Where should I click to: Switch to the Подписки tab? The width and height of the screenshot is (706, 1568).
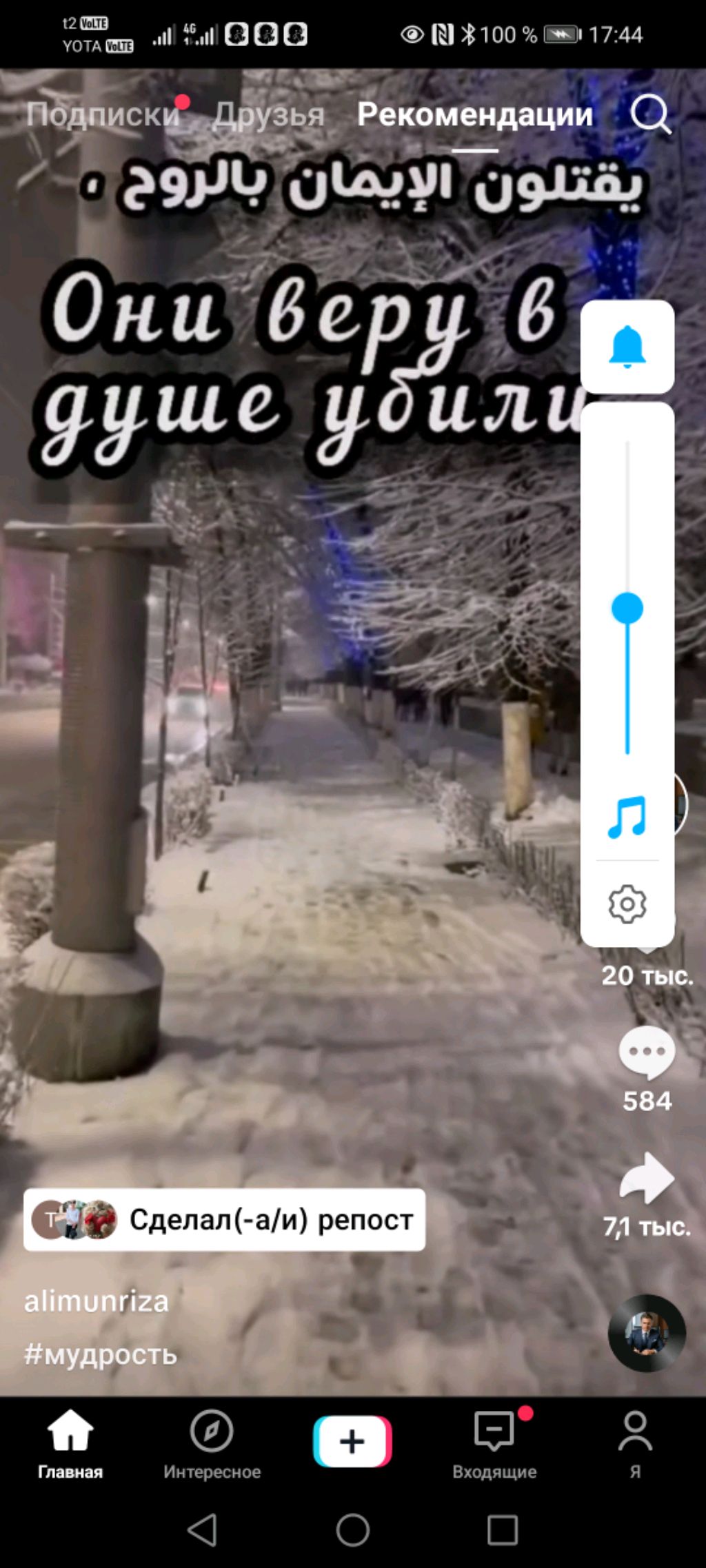pyautogui.click(x=103, y=114)
